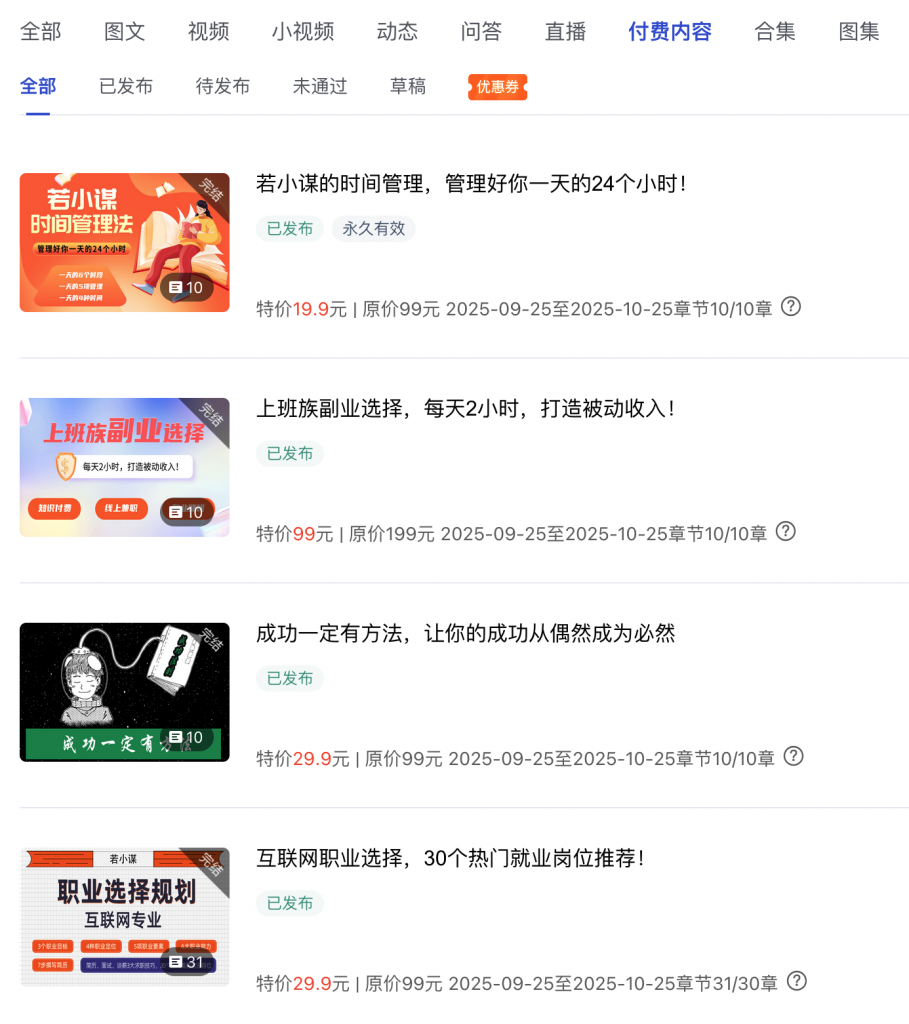The height and width of the screenshot is (1024, 909).
Task: Open the 上班族副业选择 course
Action: pos(465,409)
